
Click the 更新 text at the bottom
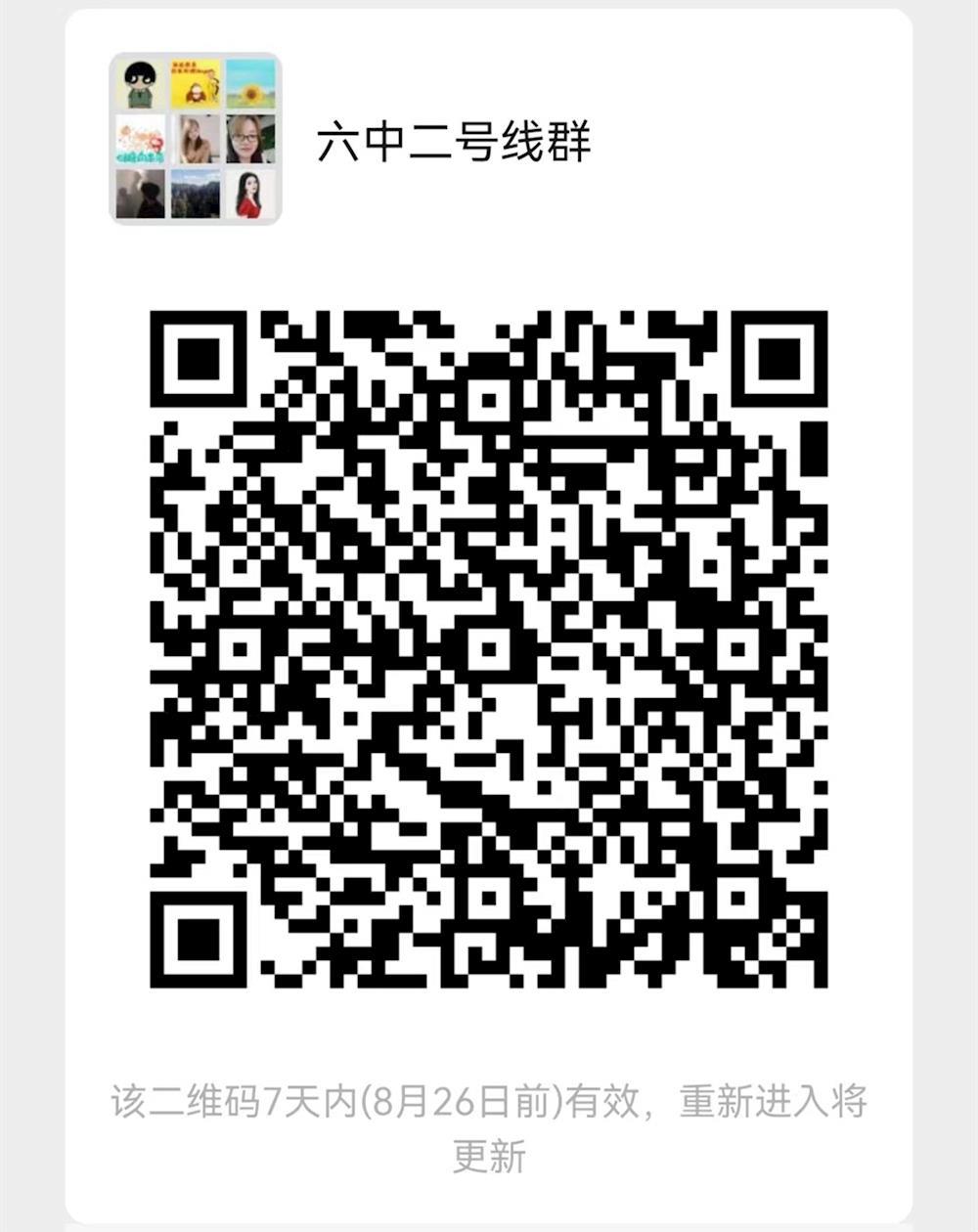click(489, 1157)
